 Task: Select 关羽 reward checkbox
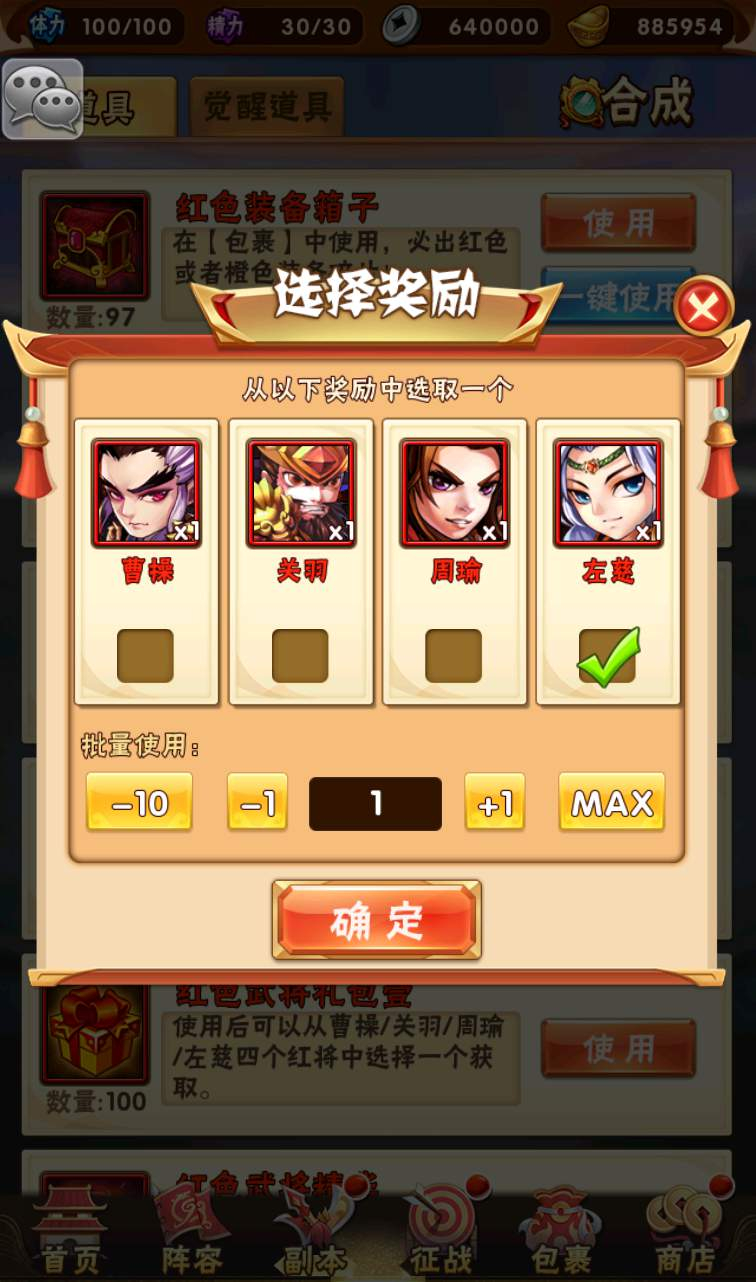coord(300,656)
